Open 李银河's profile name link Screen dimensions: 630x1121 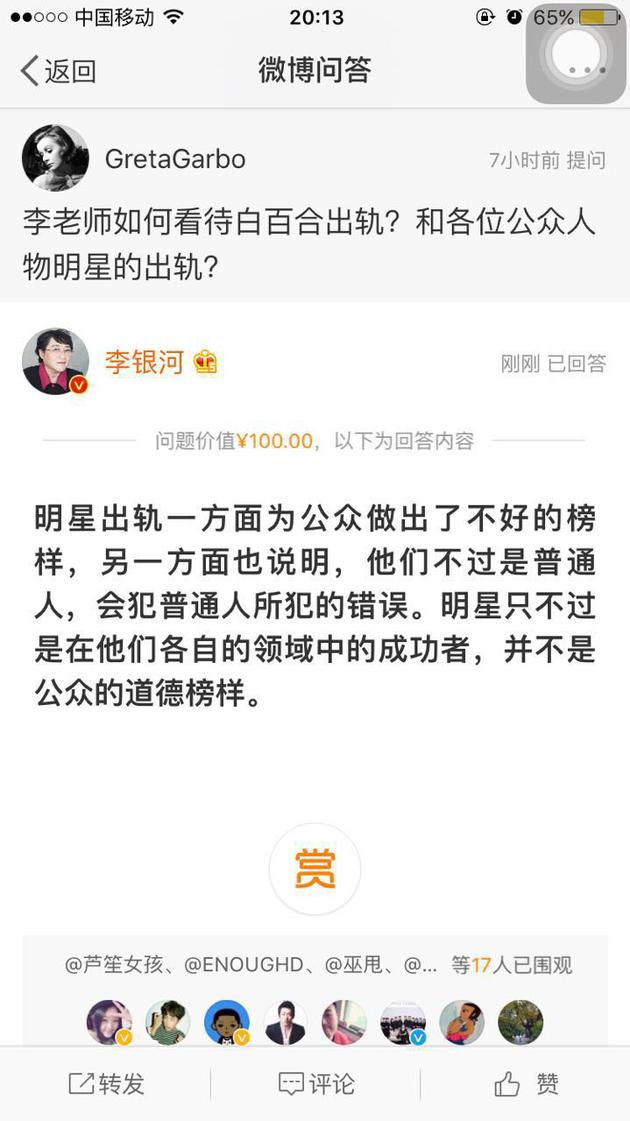(x=145, y=362)
